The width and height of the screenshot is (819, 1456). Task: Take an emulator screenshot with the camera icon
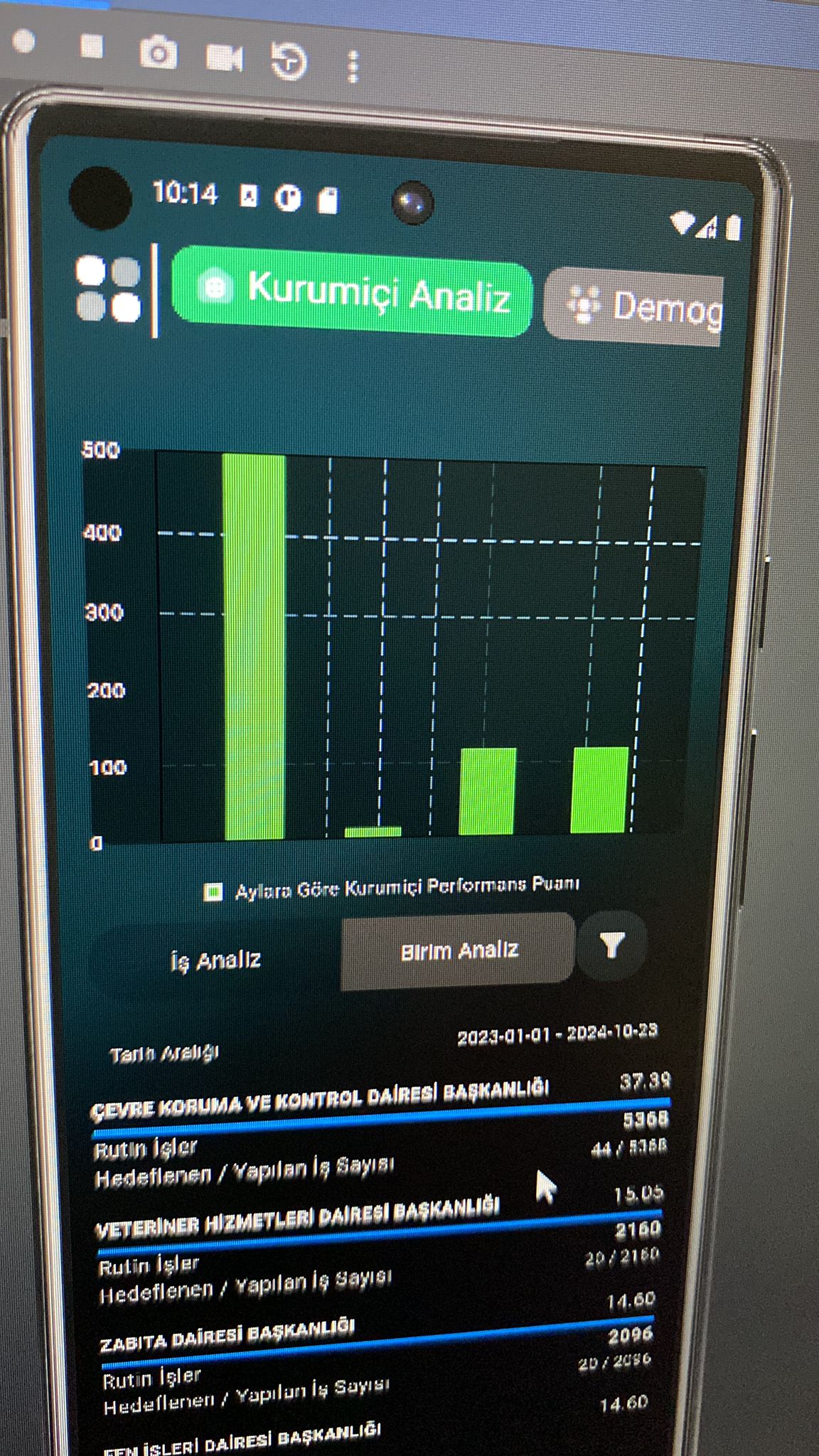pos(158,53)
